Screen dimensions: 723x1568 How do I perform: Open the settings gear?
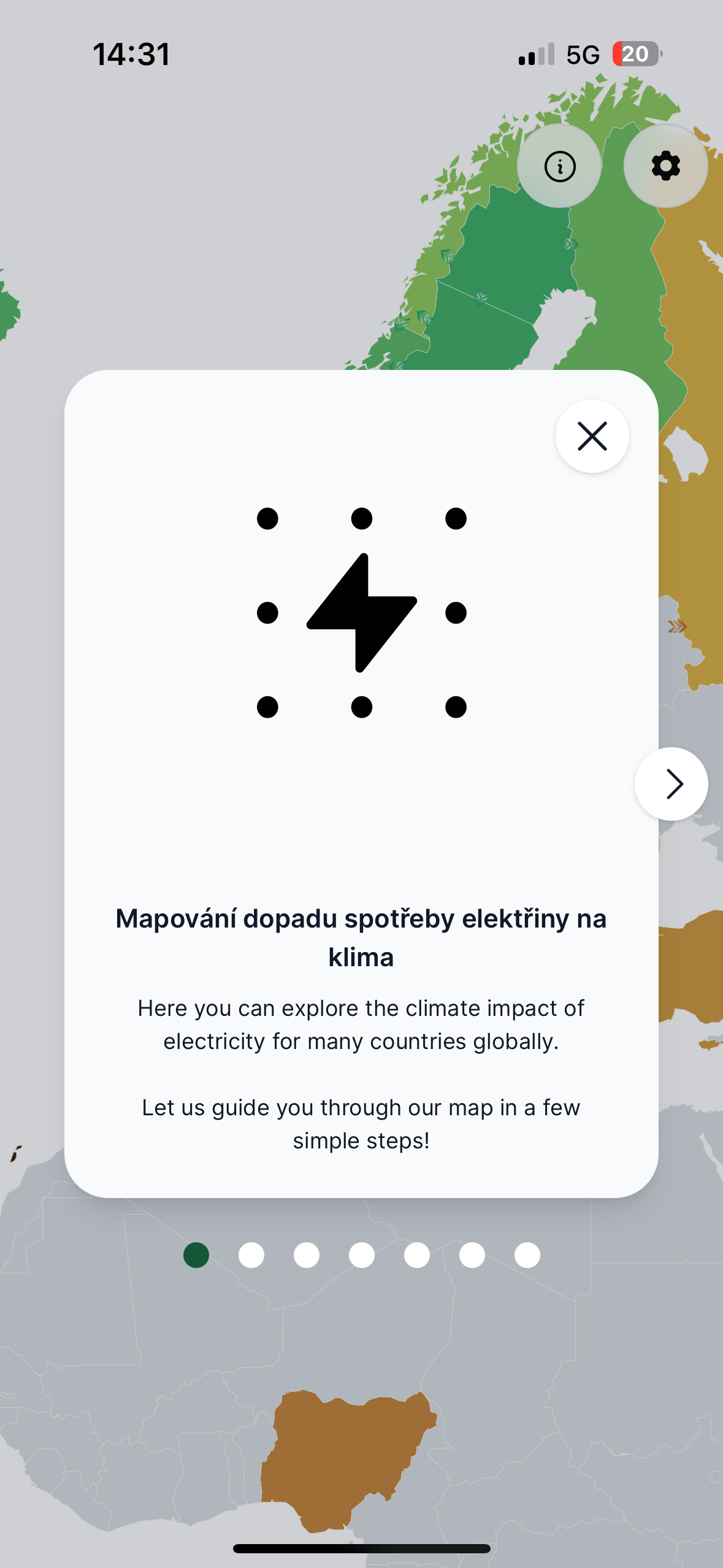pyautogui.click(x=665, y=166)
